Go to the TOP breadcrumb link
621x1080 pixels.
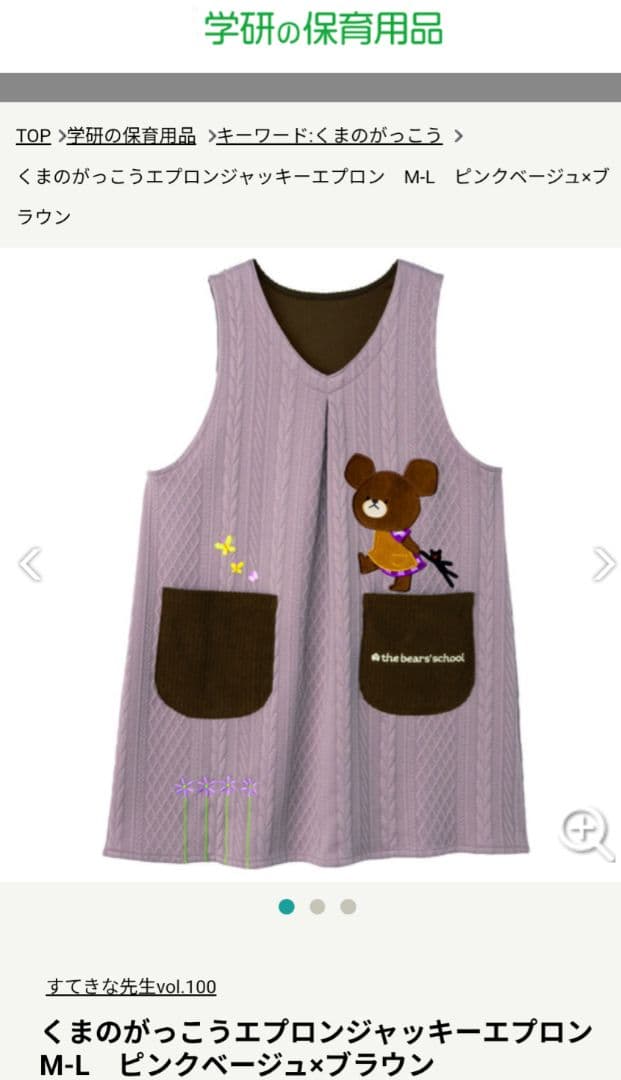(x=33, y=135)
